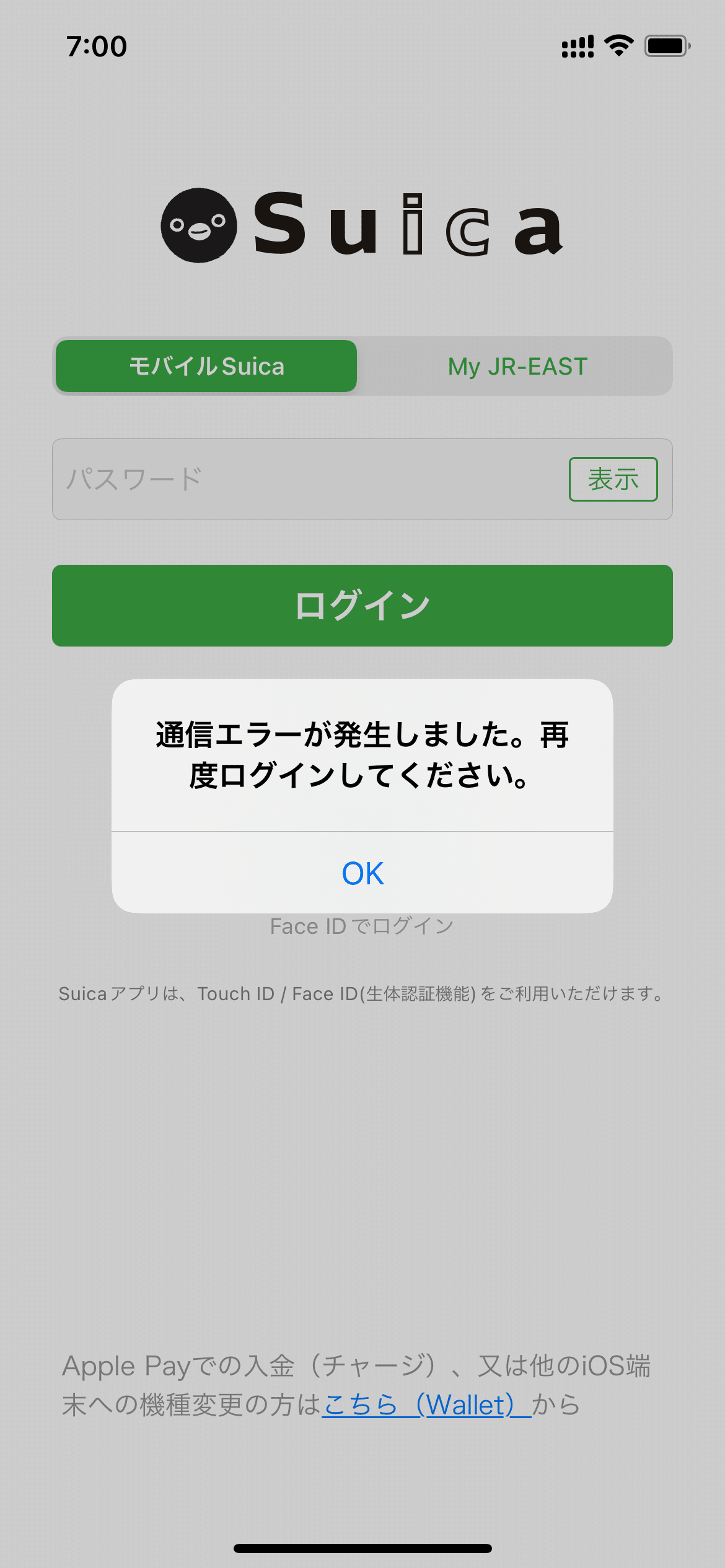Tap the green ログイン button
The image size is (725, 1568).
pyautogui.click(x=362, y=606)
